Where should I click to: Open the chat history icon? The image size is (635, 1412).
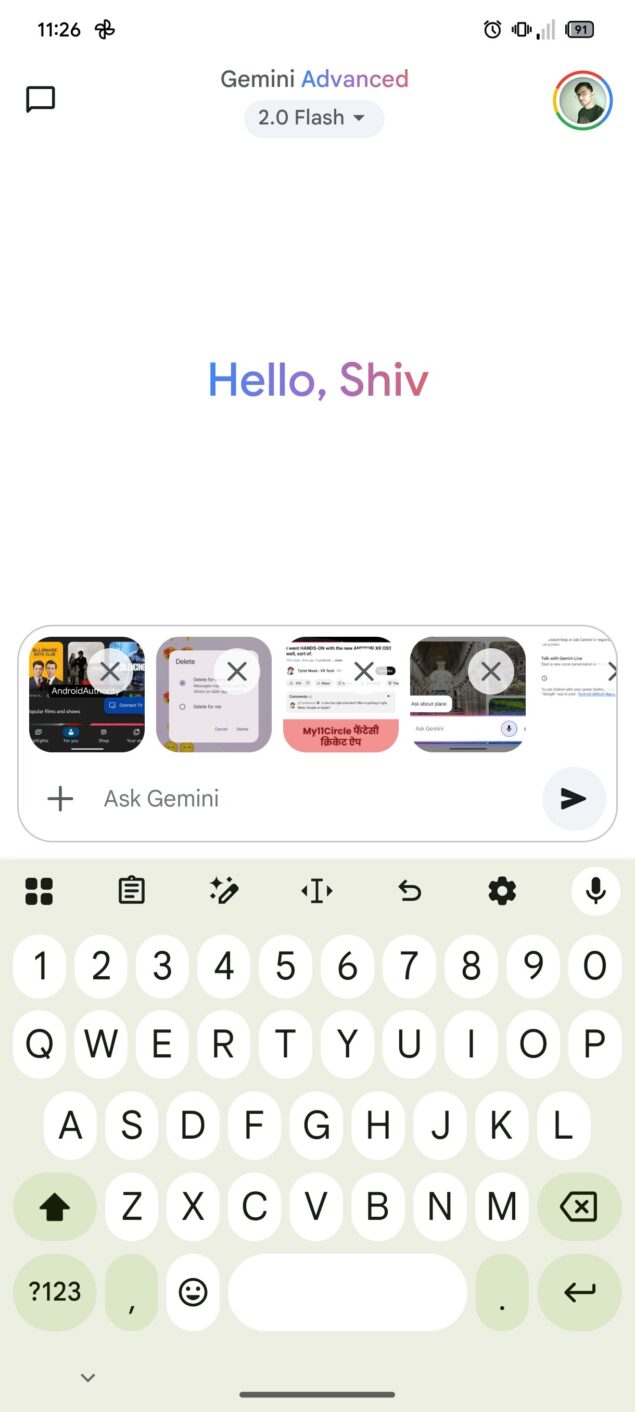[40, 99]
